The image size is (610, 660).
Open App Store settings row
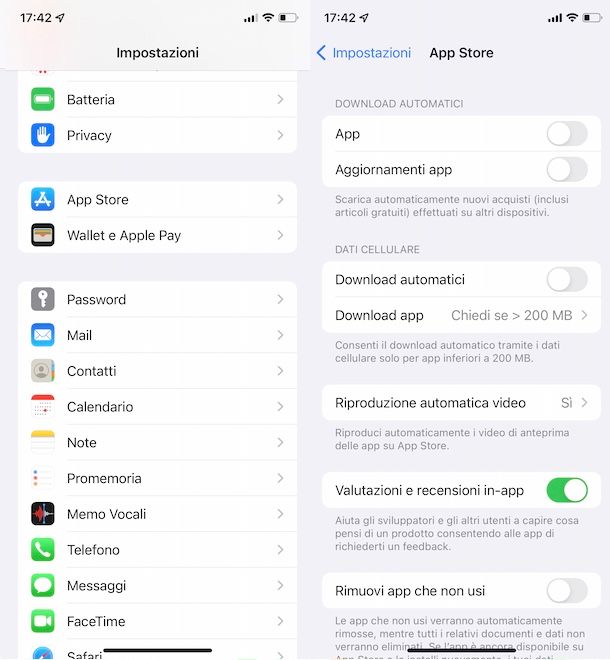pos(157,200)
